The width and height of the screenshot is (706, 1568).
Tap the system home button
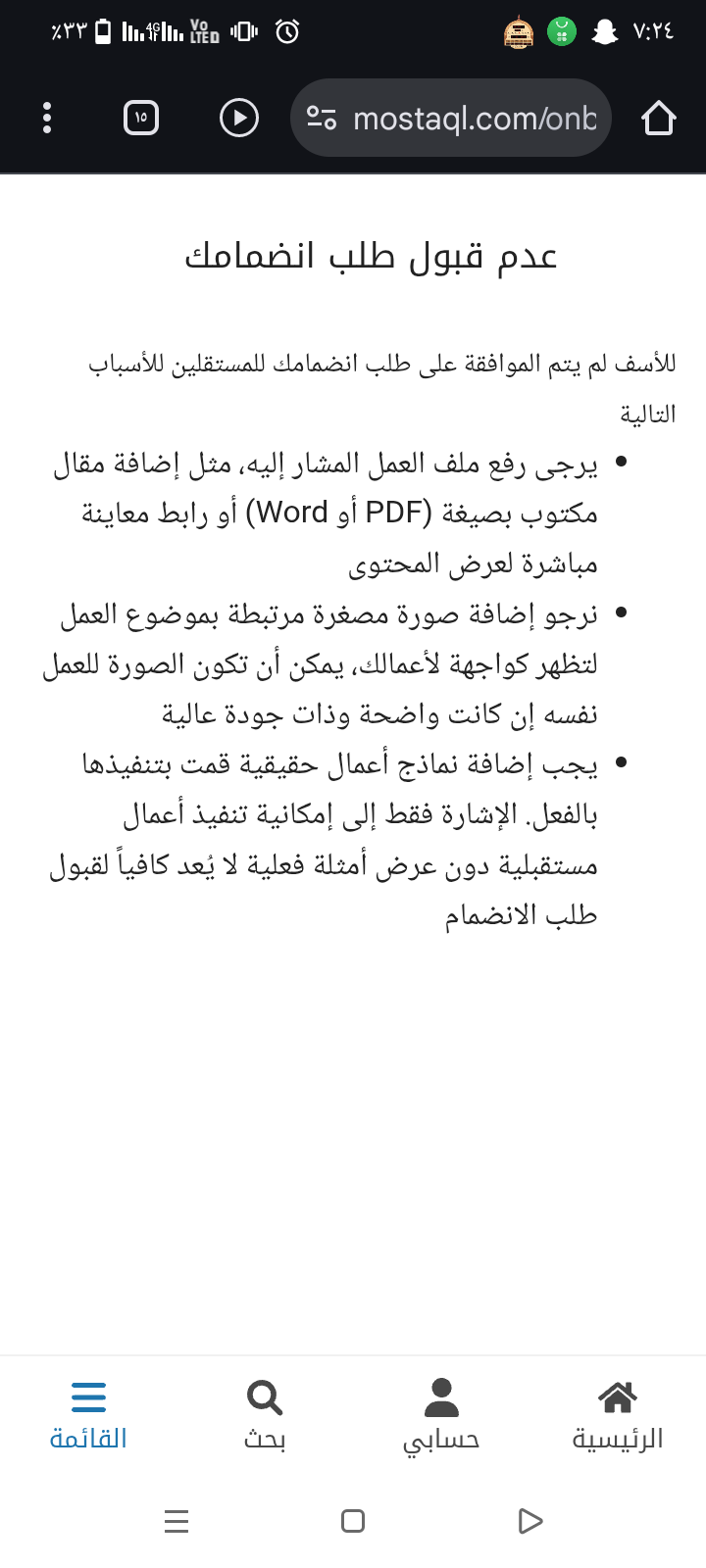point(353,1521)
